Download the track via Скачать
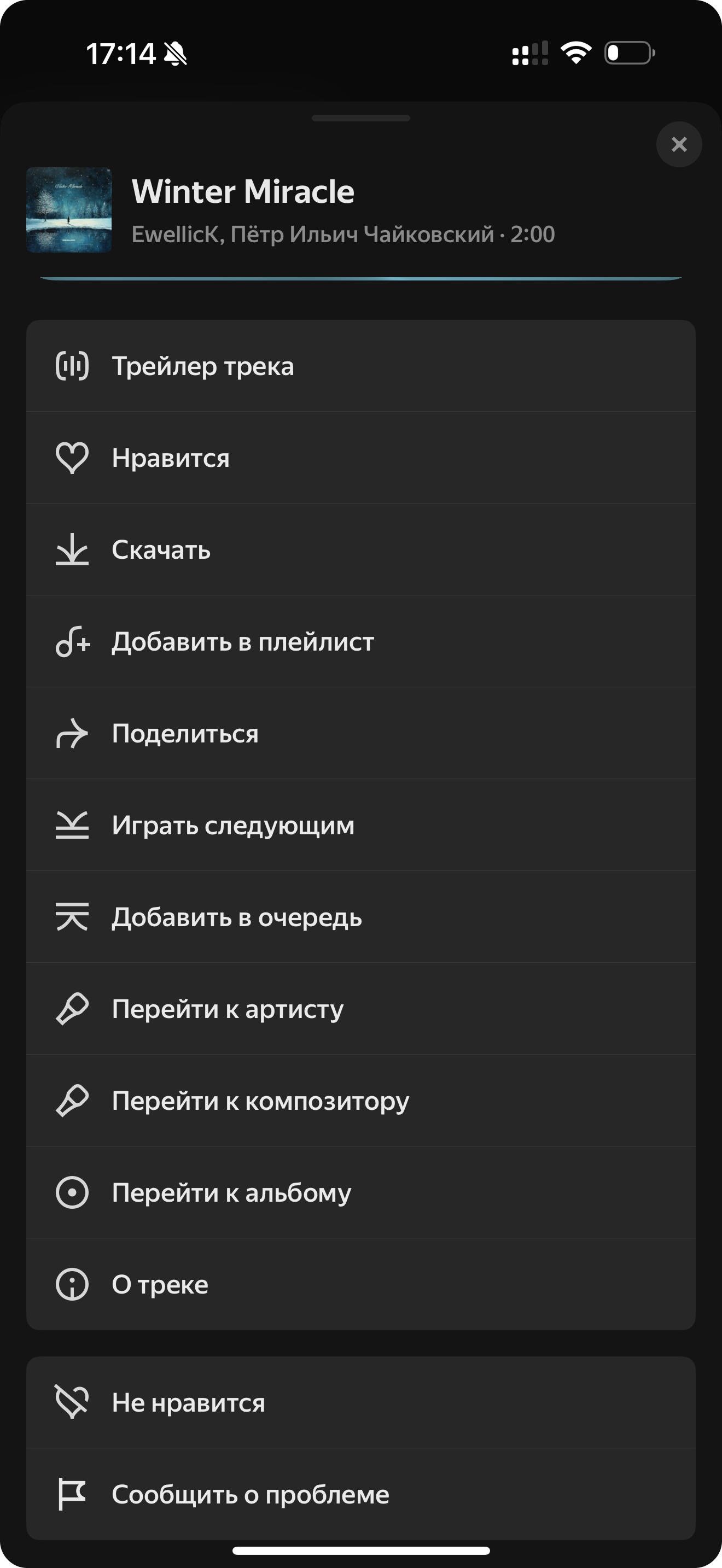722x1568 pixels. pyautogui.click(x=361, y=549)
